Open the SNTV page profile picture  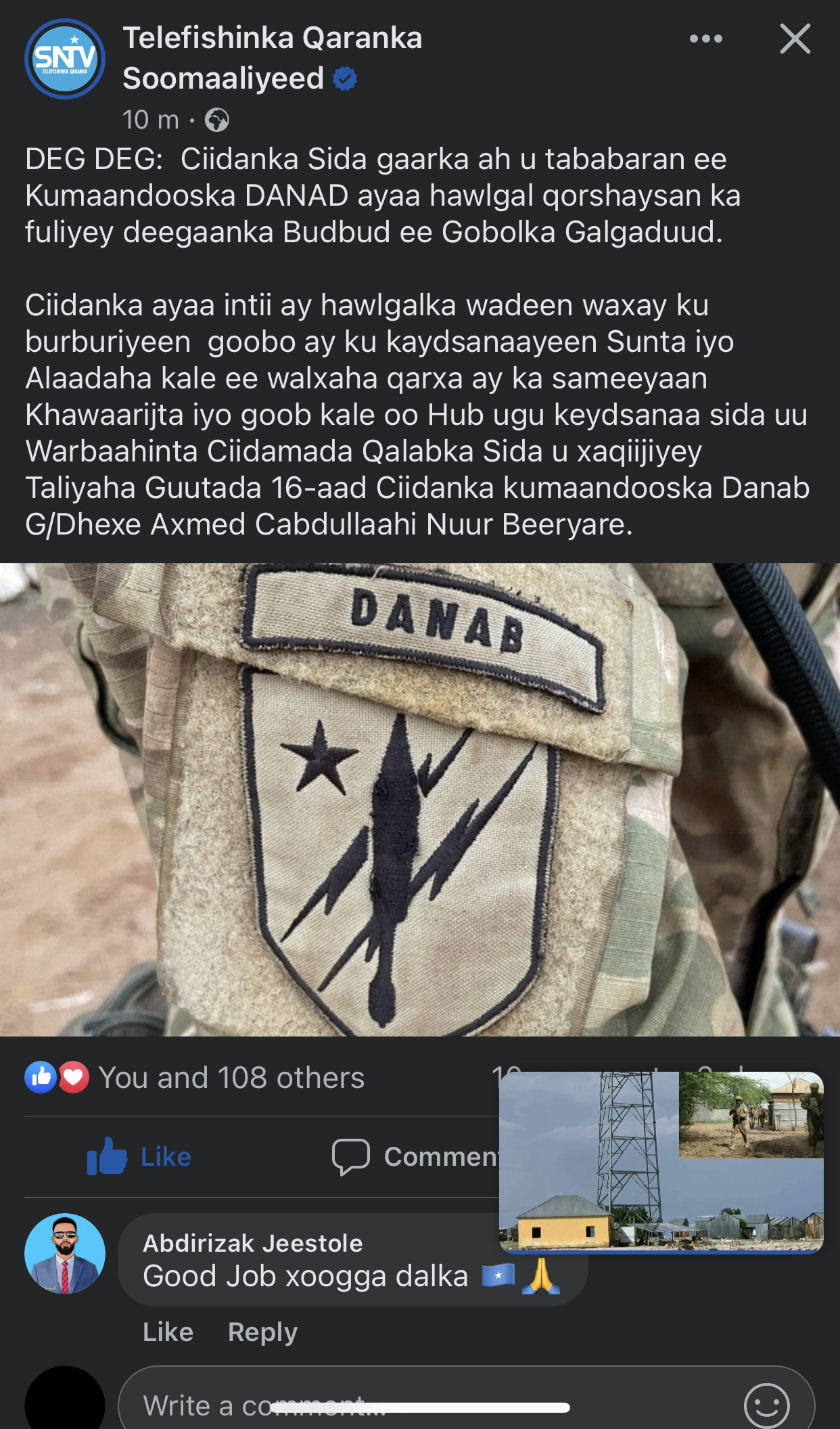coord(65,59)
